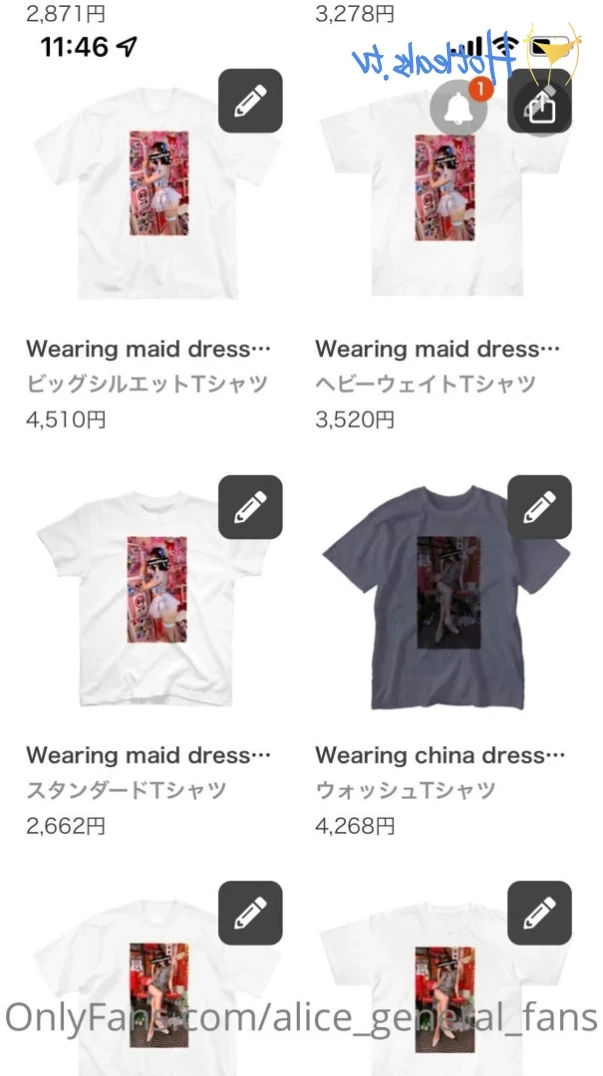The width and height of the screenshot is (603, 1076).
Task: Tap the share icon at top
Action: (539, 105)
